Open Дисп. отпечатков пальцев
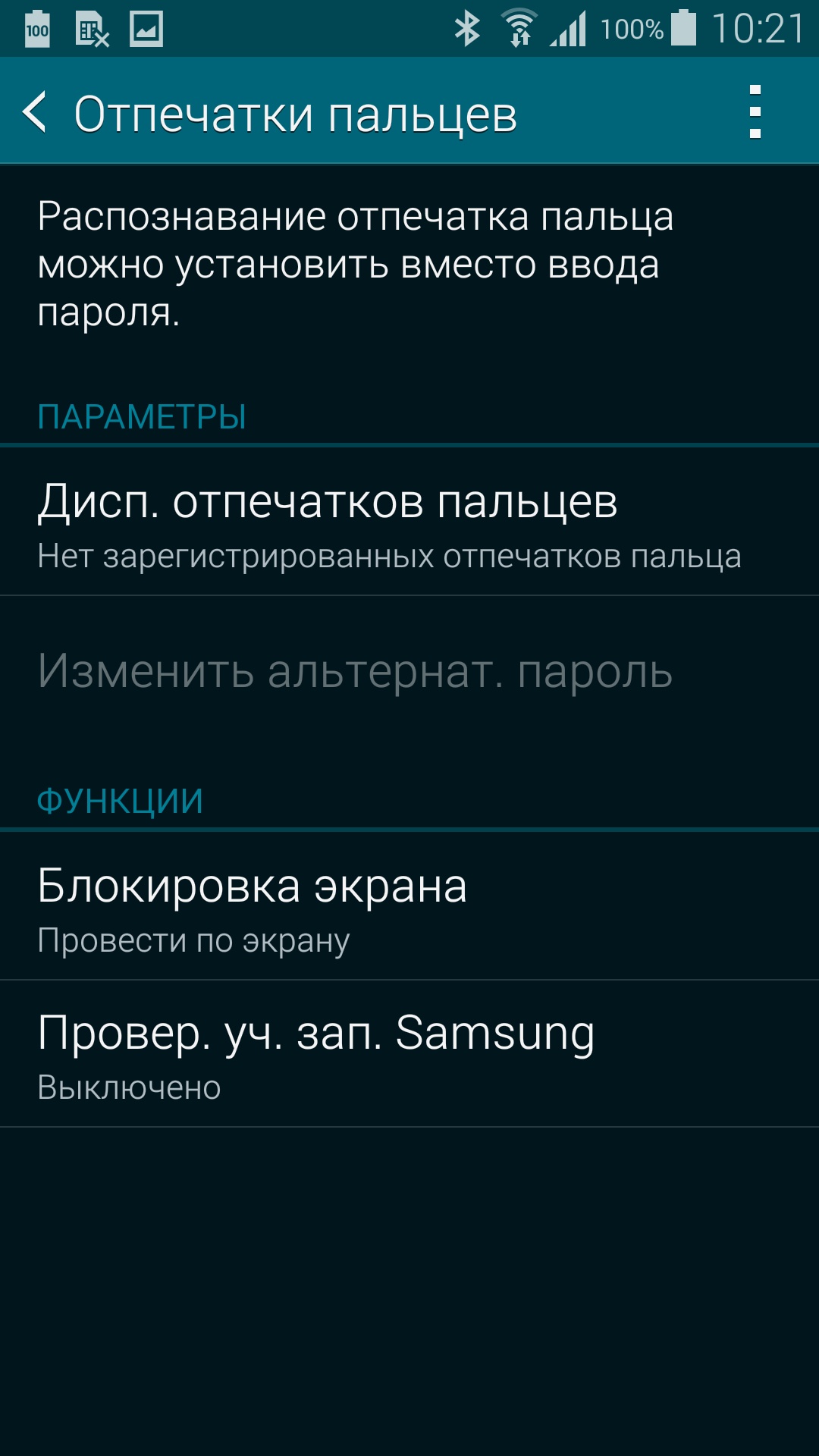The height and width of the screenshot is (1456, 819). pyautogui.click(x=409, y=523)
